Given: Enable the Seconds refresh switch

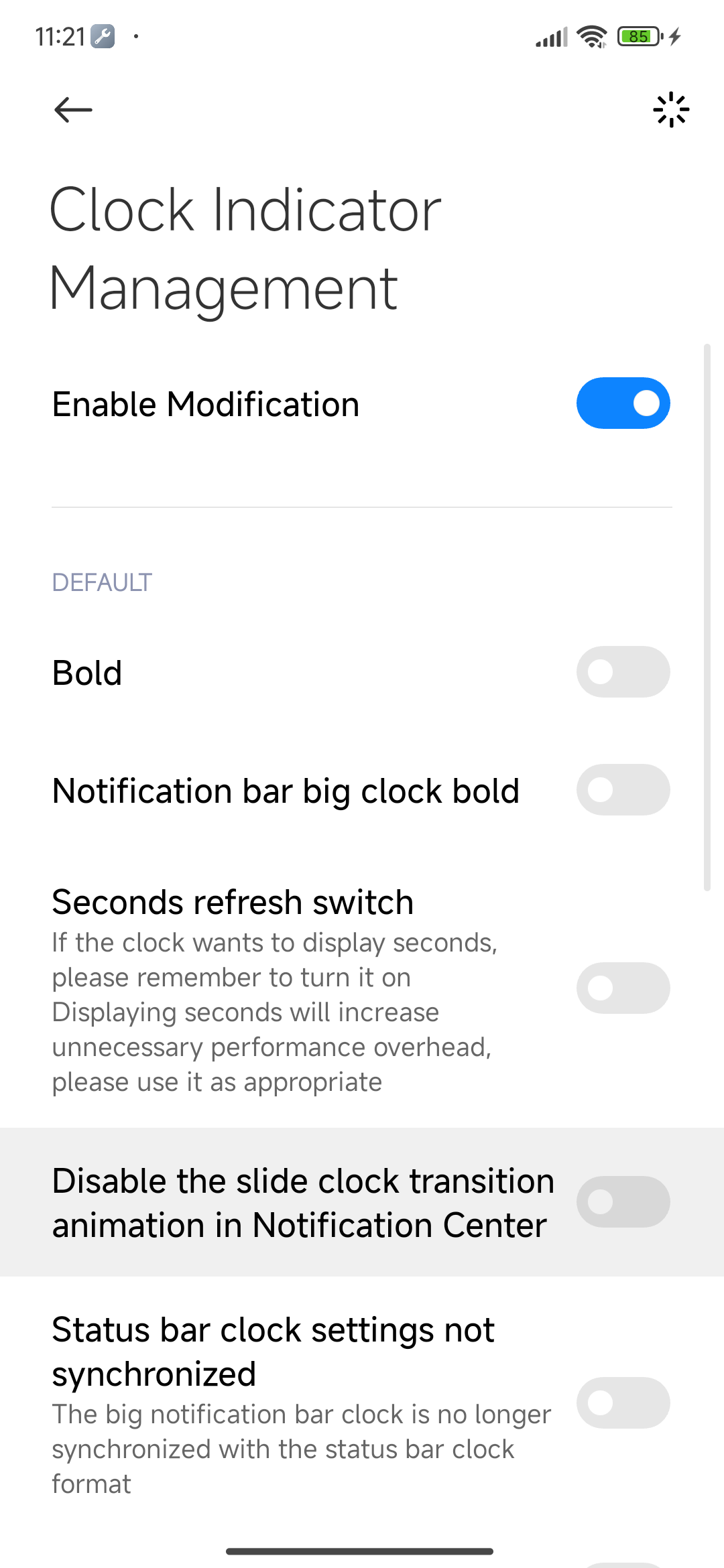Looking at the screenshot, I should pyautogui.click(x=623, y=988).
